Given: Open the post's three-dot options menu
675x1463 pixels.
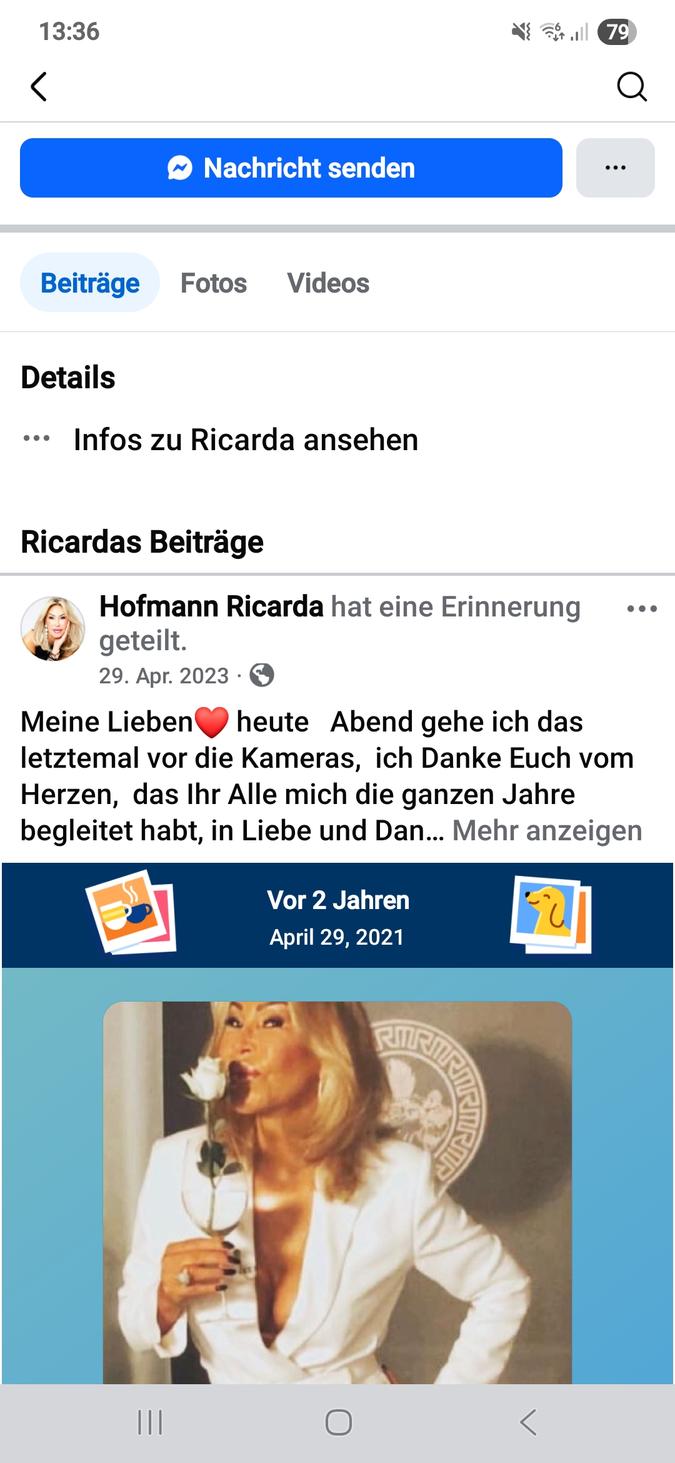Looking at the screenshot, I should click(x=641, y=608).
